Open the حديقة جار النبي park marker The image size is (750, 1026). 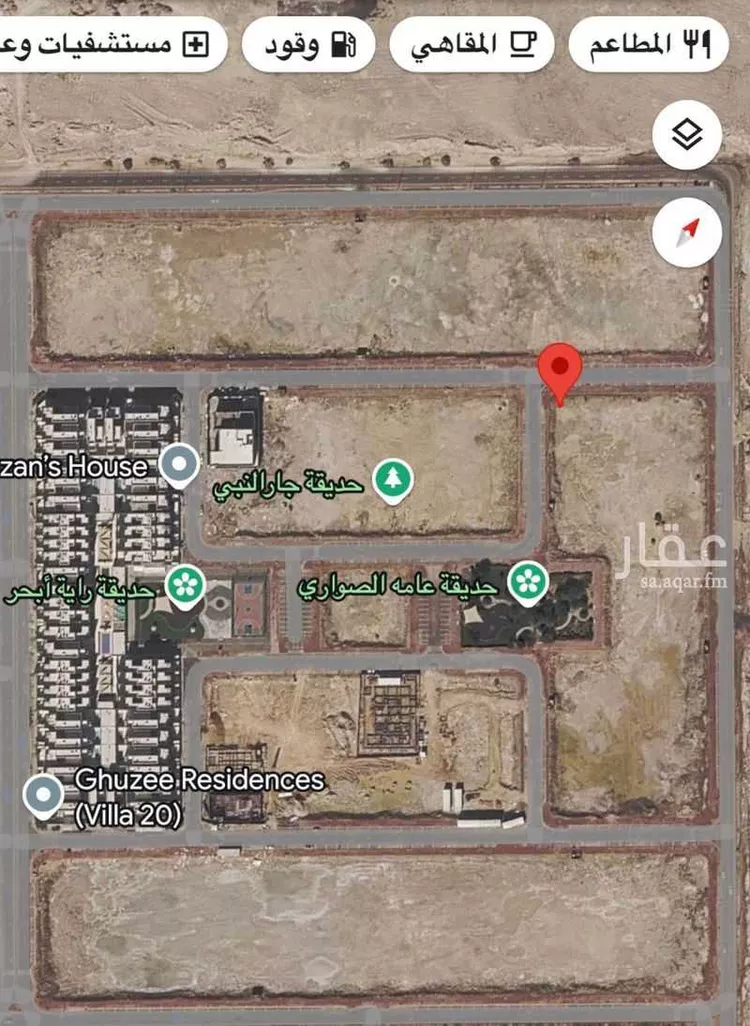pyautogui.click(x=393, y=481)
